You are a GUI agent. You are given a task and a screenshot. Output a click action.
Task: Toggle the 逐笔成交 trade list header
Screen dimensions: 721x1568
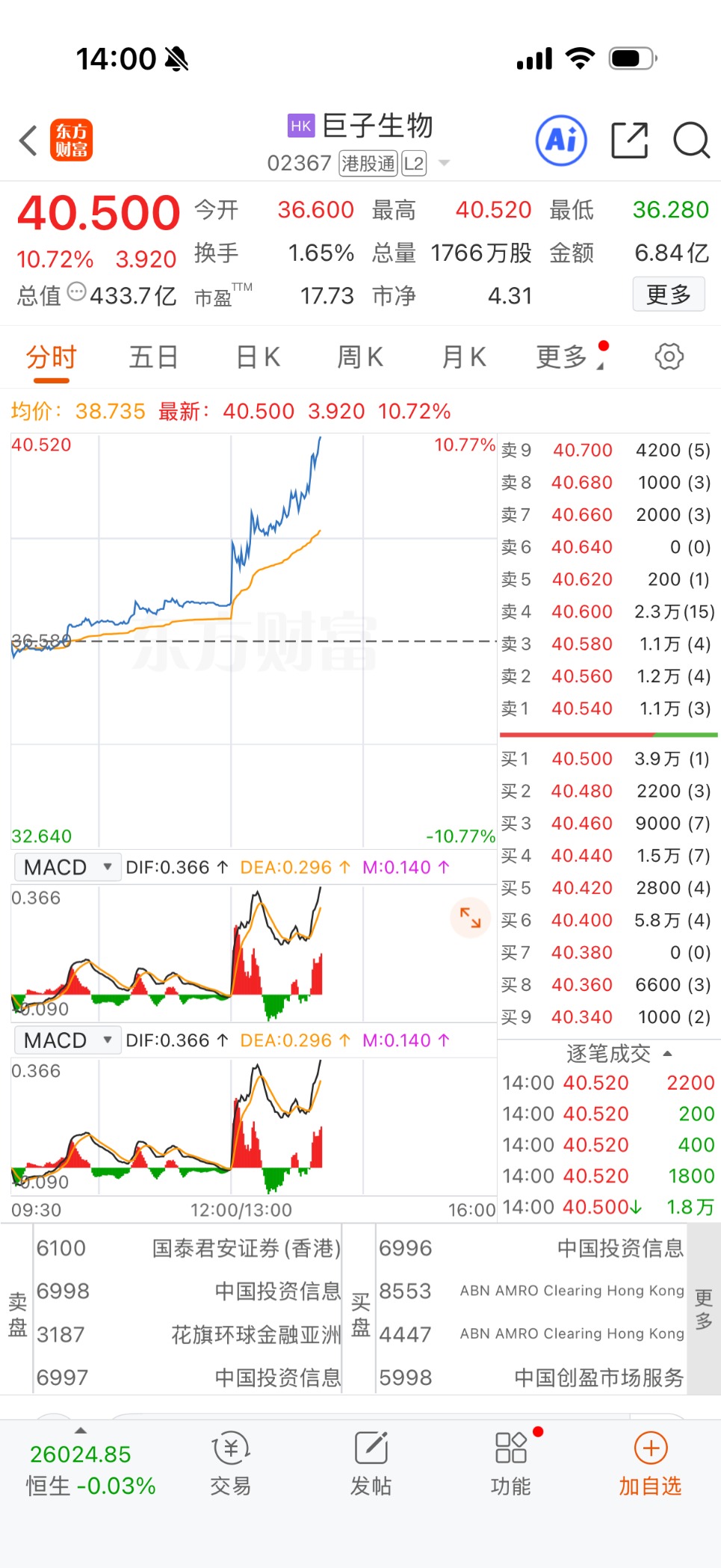[618, 1054]
